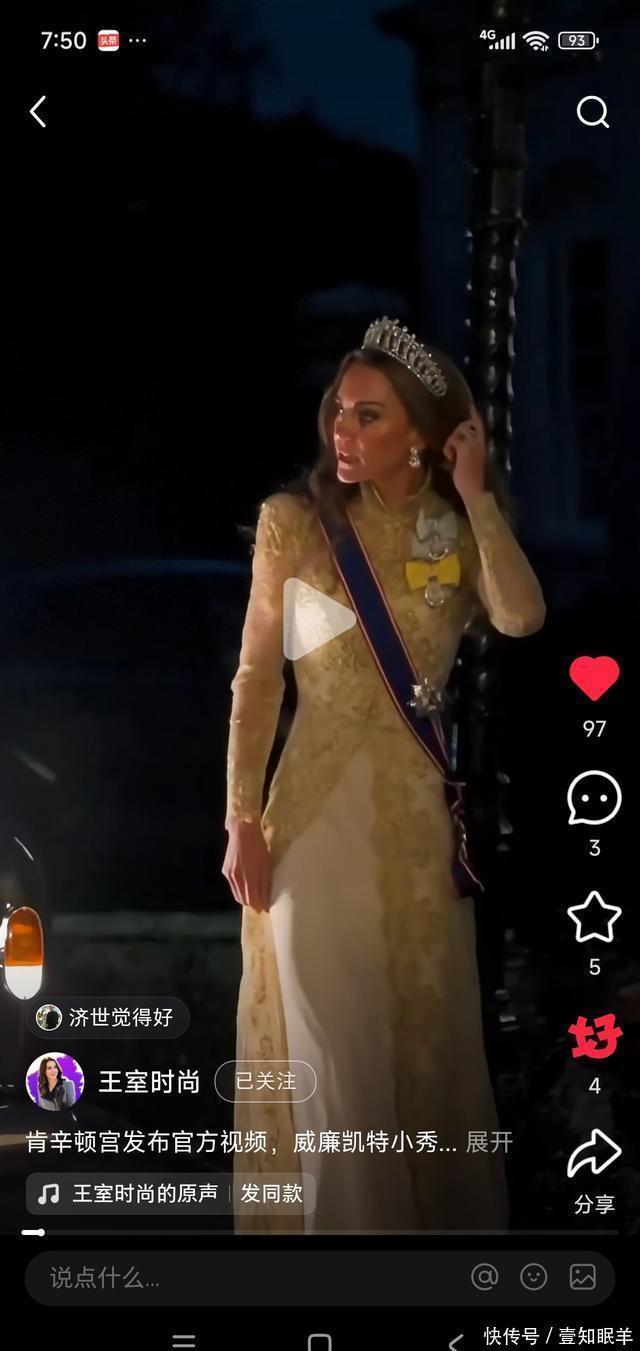Tap the system home button

pos(320,1341)
